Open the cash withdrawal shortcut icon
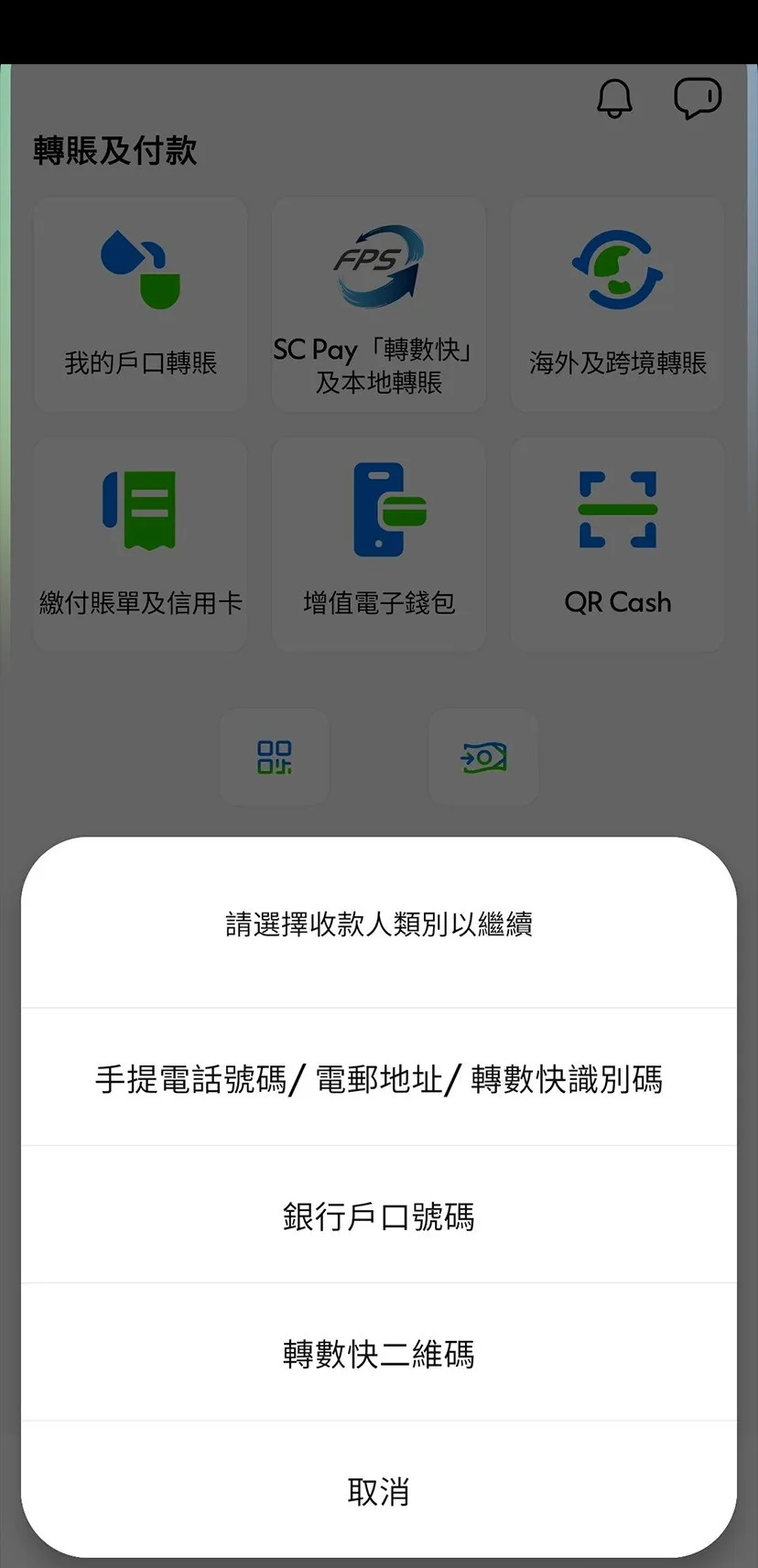 (x=483, y=757)
